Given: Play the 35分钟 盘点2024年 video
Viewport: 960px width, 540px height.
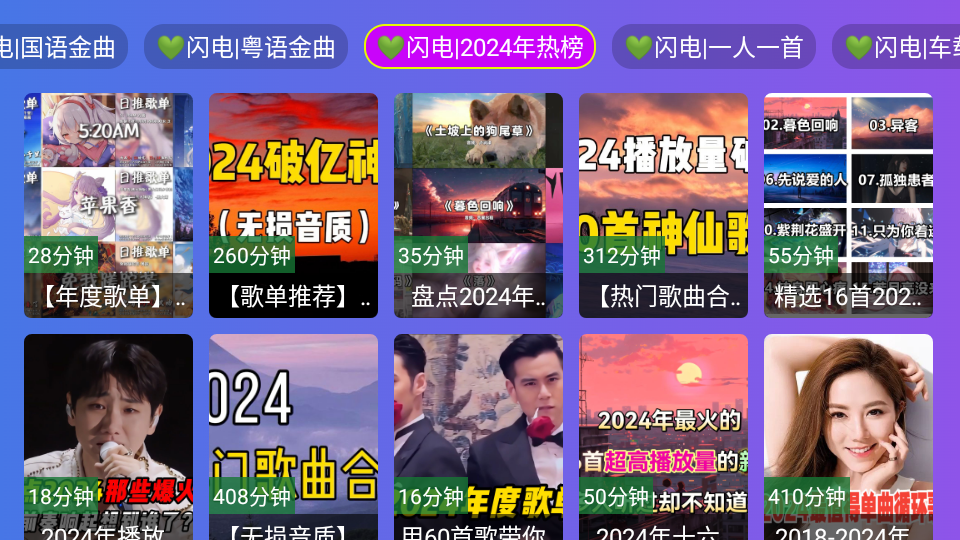Looking at the screenshot, I should click(x=478, y=205).
